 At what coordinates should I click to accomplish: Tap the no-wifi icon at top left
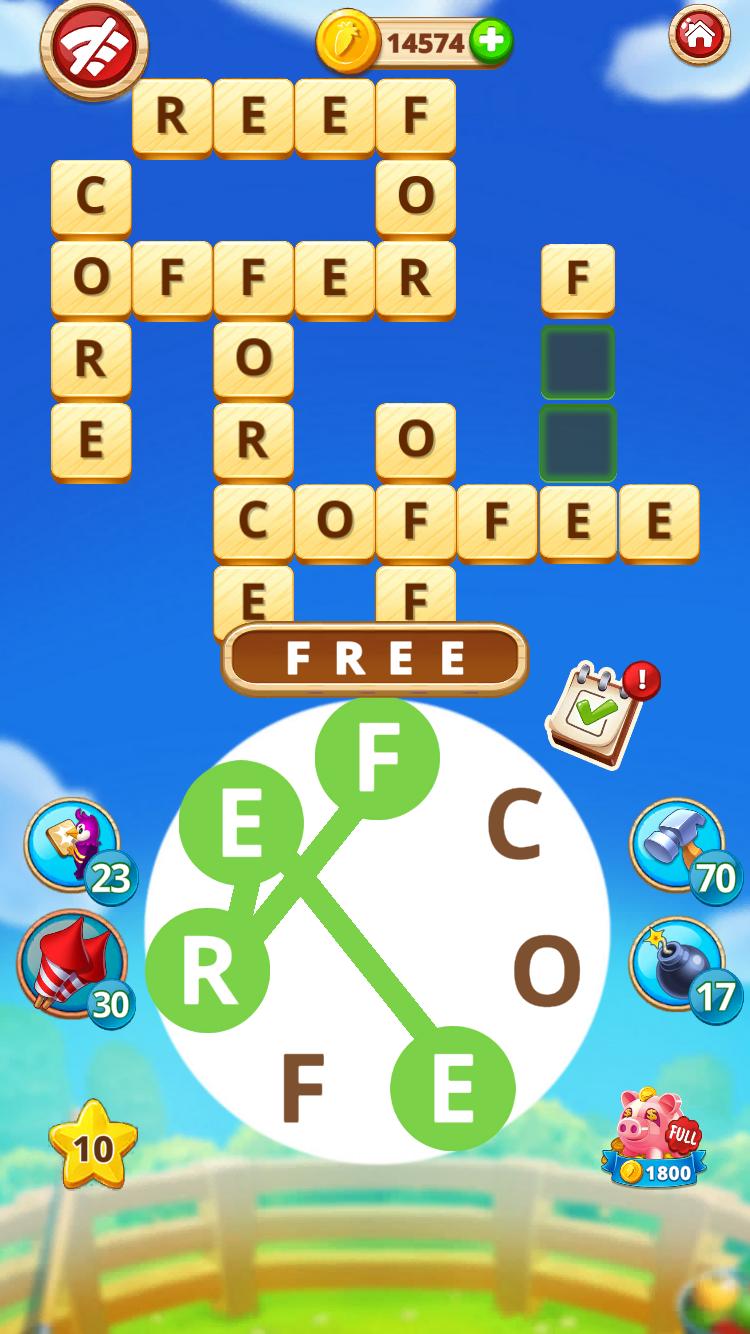coord(93,46)
